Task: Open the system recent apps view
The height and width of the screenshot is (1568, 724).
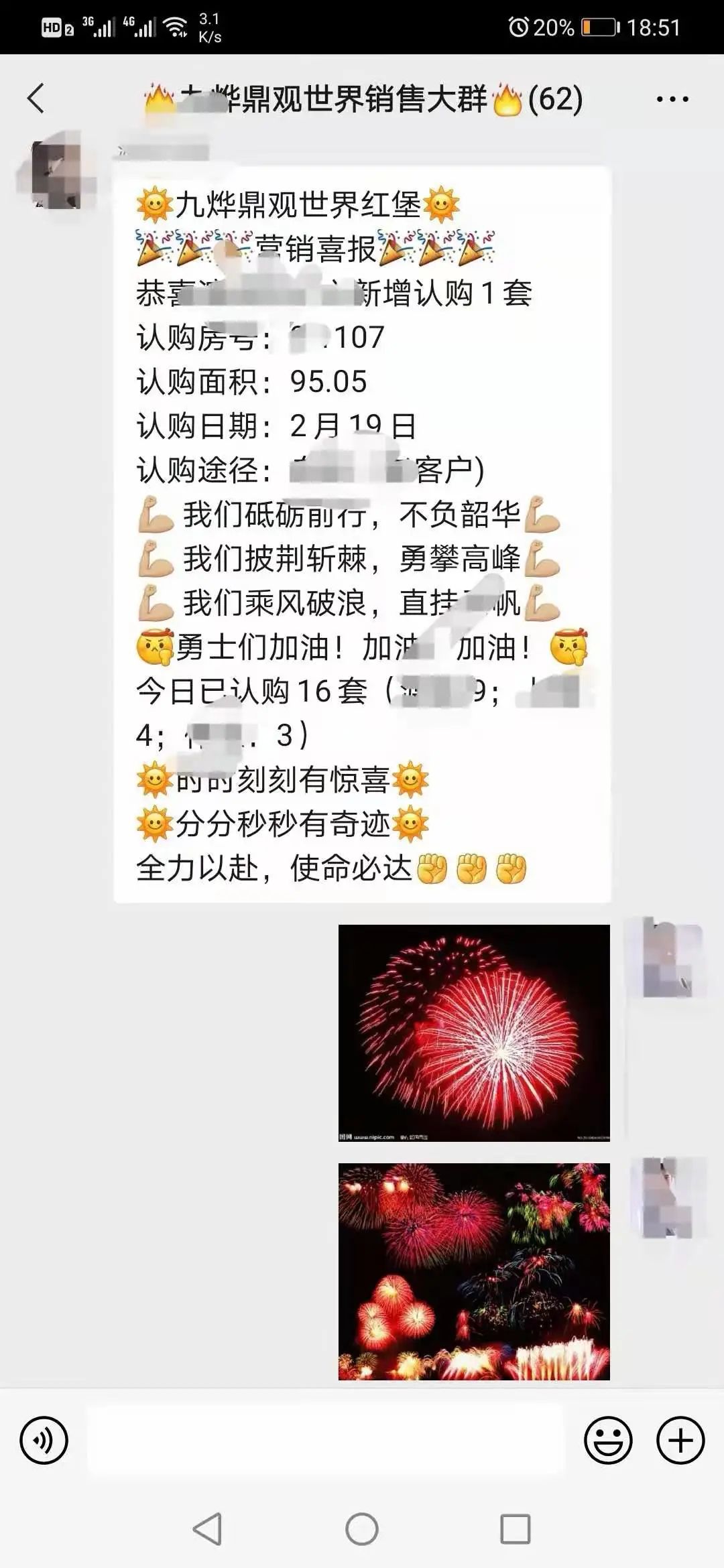Action: click(515, 1529)
